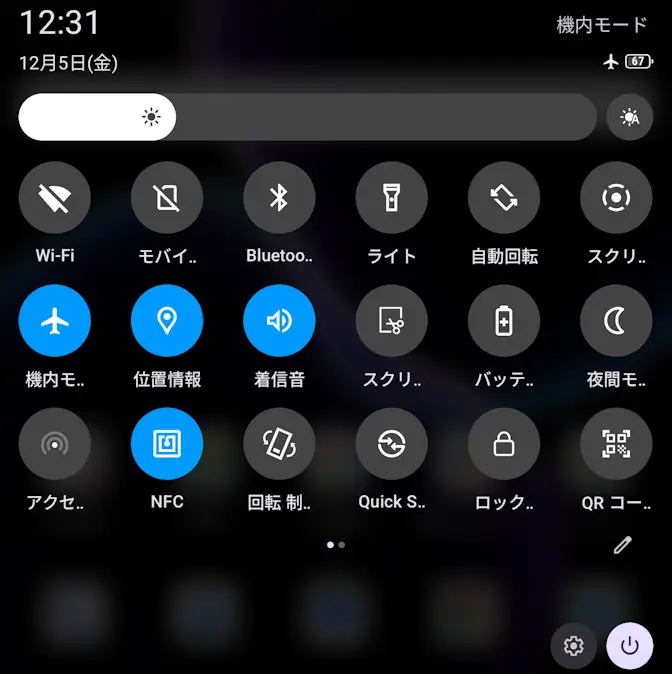Enable mobile data (モバイ..) tile
672x674 pixels.
167,198
